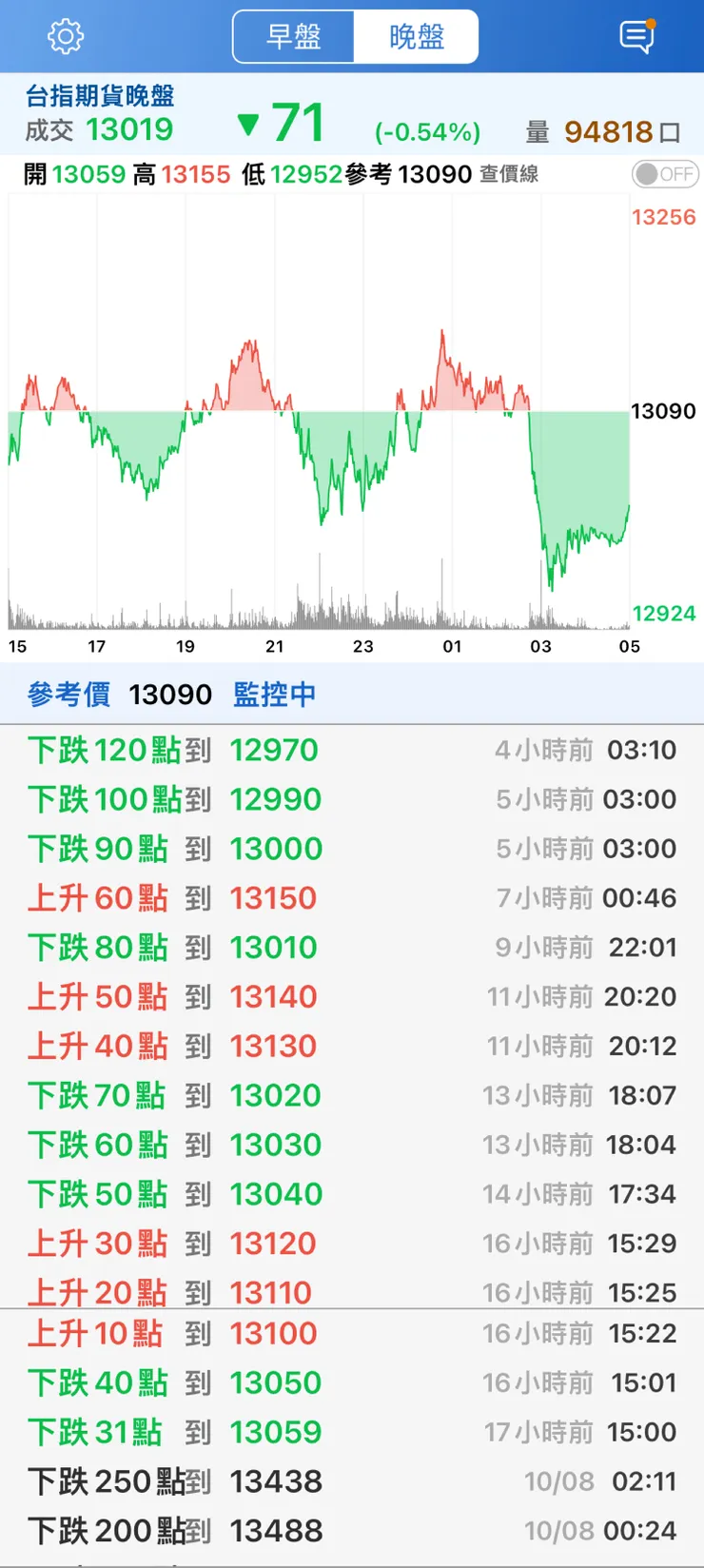Select the 晚盤 tab
Image resolution: width=704 pixels, height=1568 pixels.
coord(416,37)
